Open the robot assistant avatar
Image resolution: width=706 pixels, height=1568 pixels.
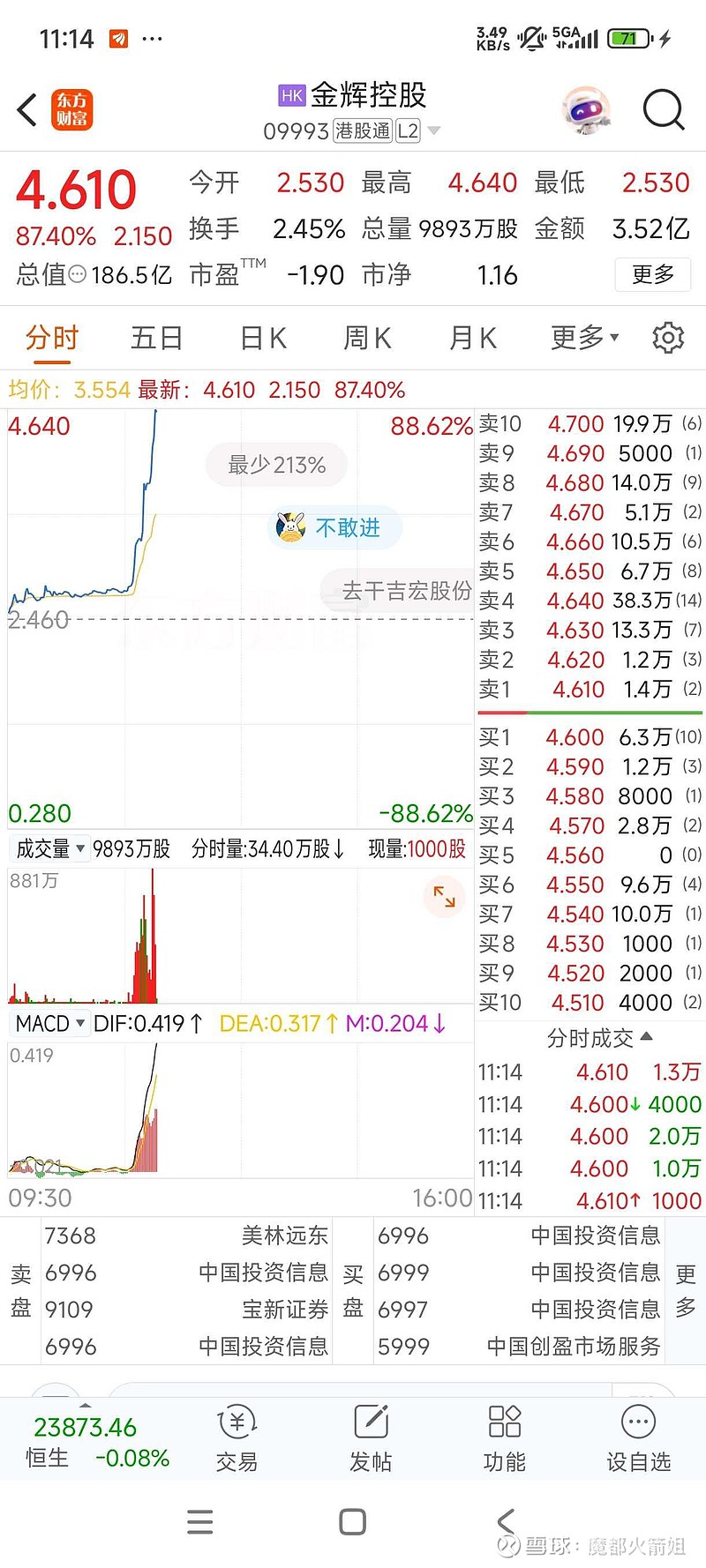click(x=586, y=110)
